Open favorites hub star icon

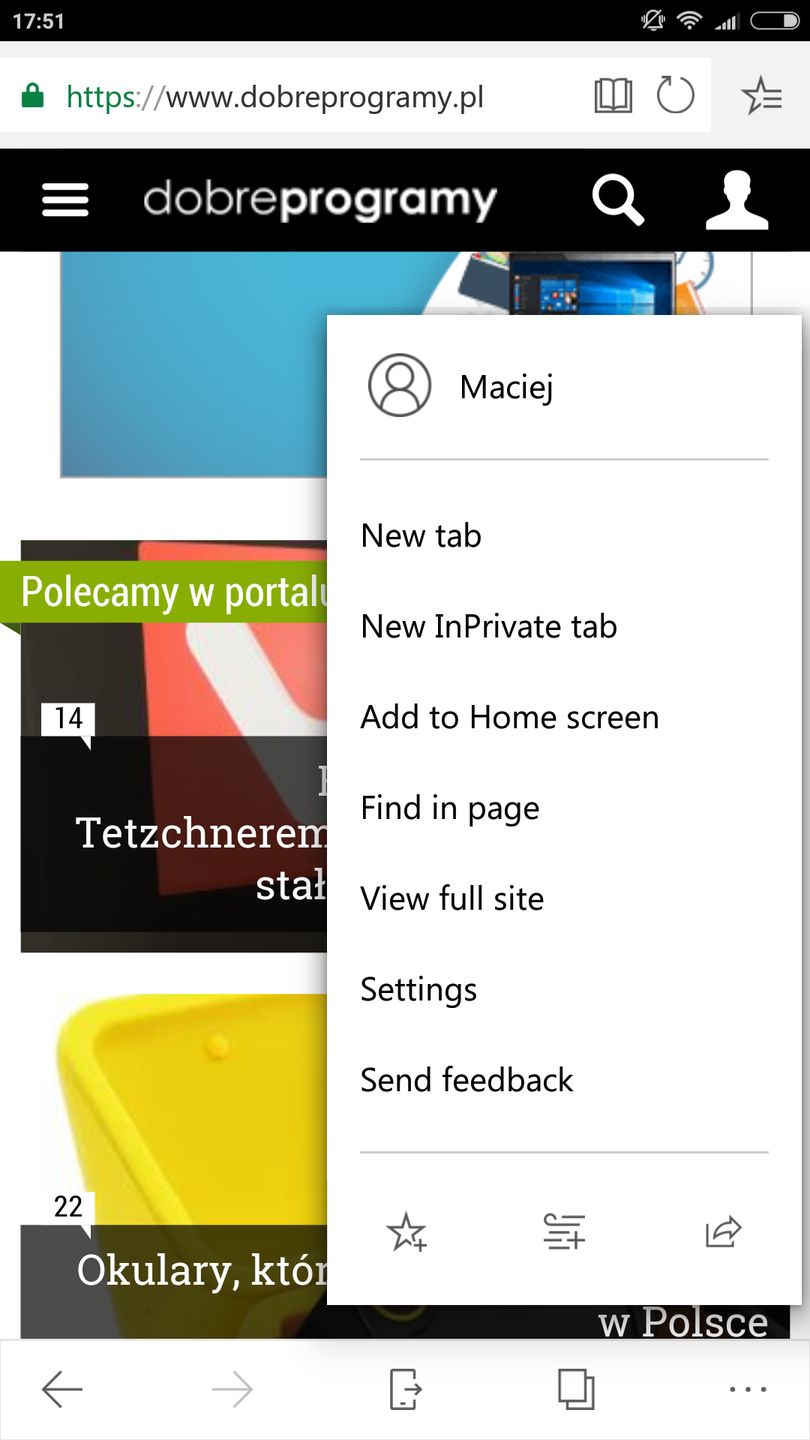coord(762,97)
